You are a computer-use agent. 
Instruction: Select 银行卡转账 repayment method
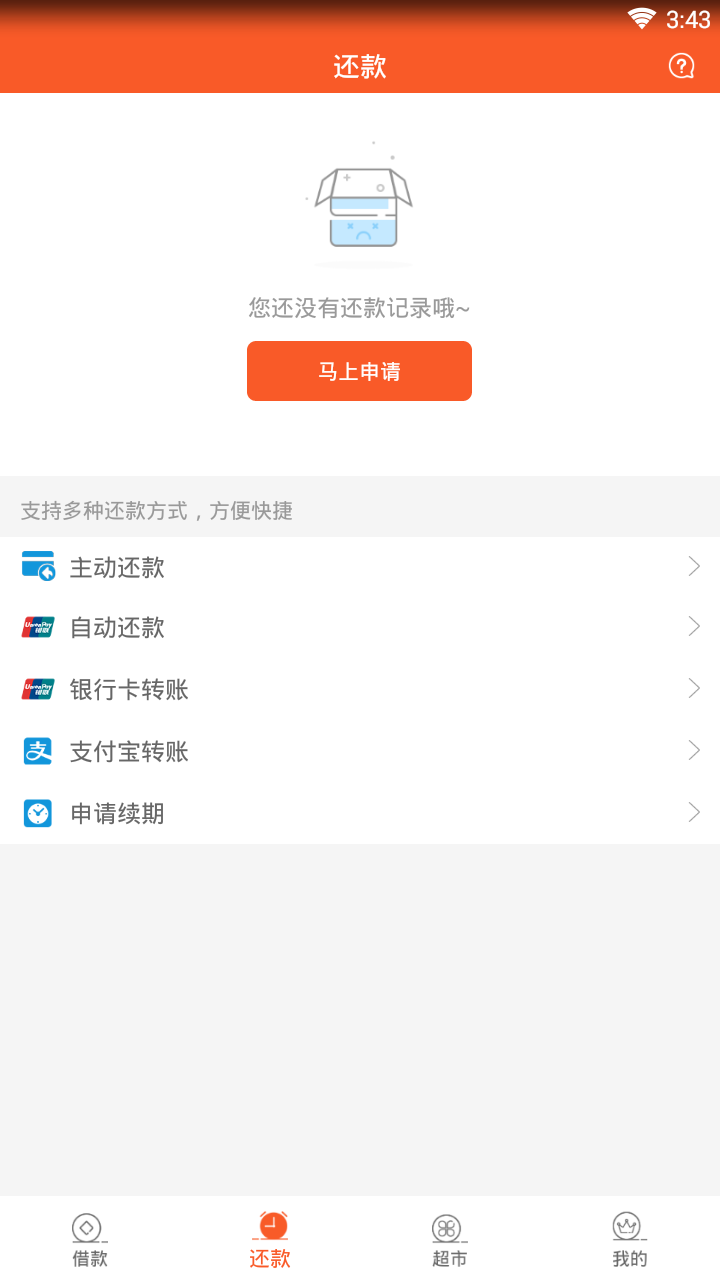coord(360,689)
